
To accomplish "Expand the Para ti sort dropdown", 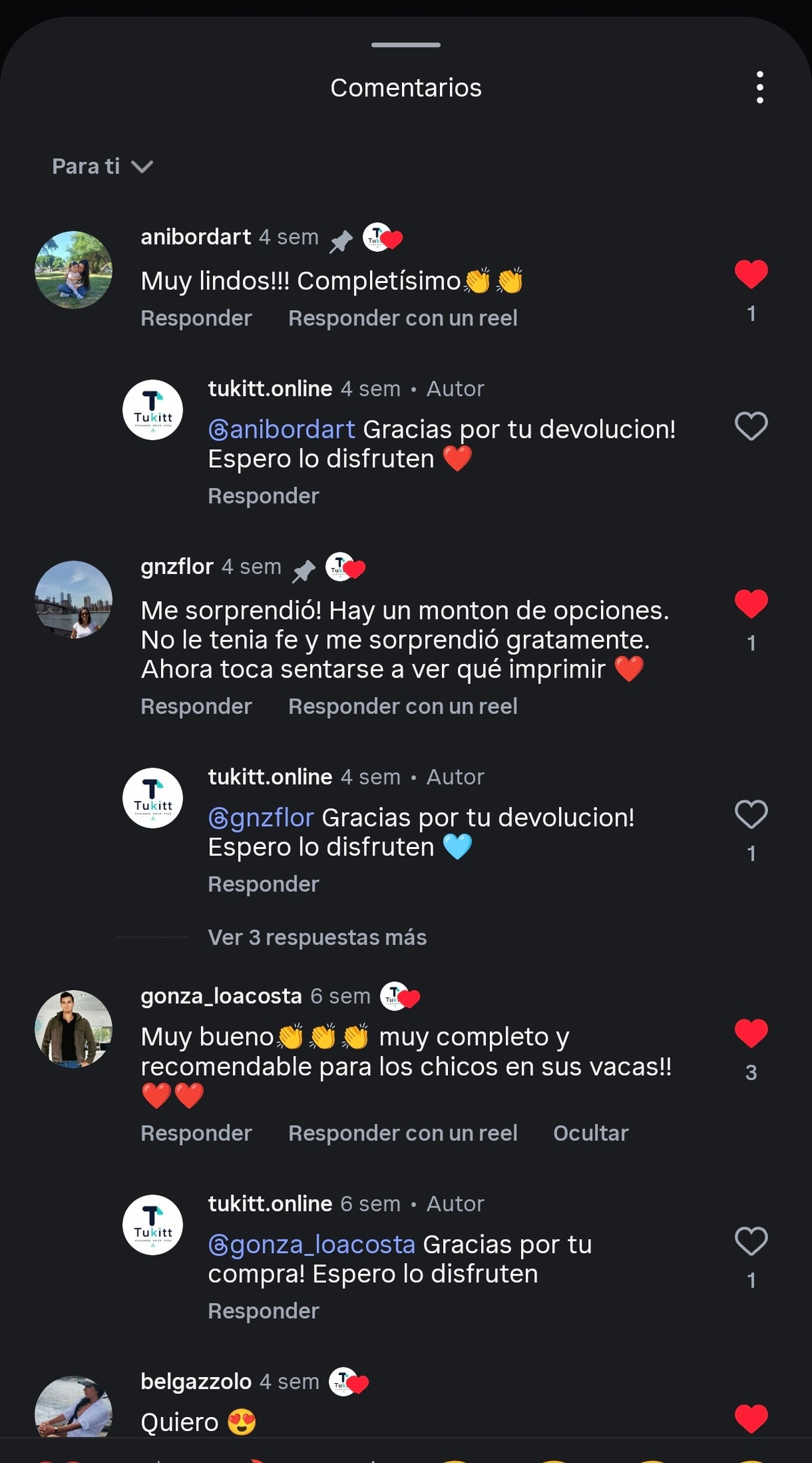I will pos(103,167).
